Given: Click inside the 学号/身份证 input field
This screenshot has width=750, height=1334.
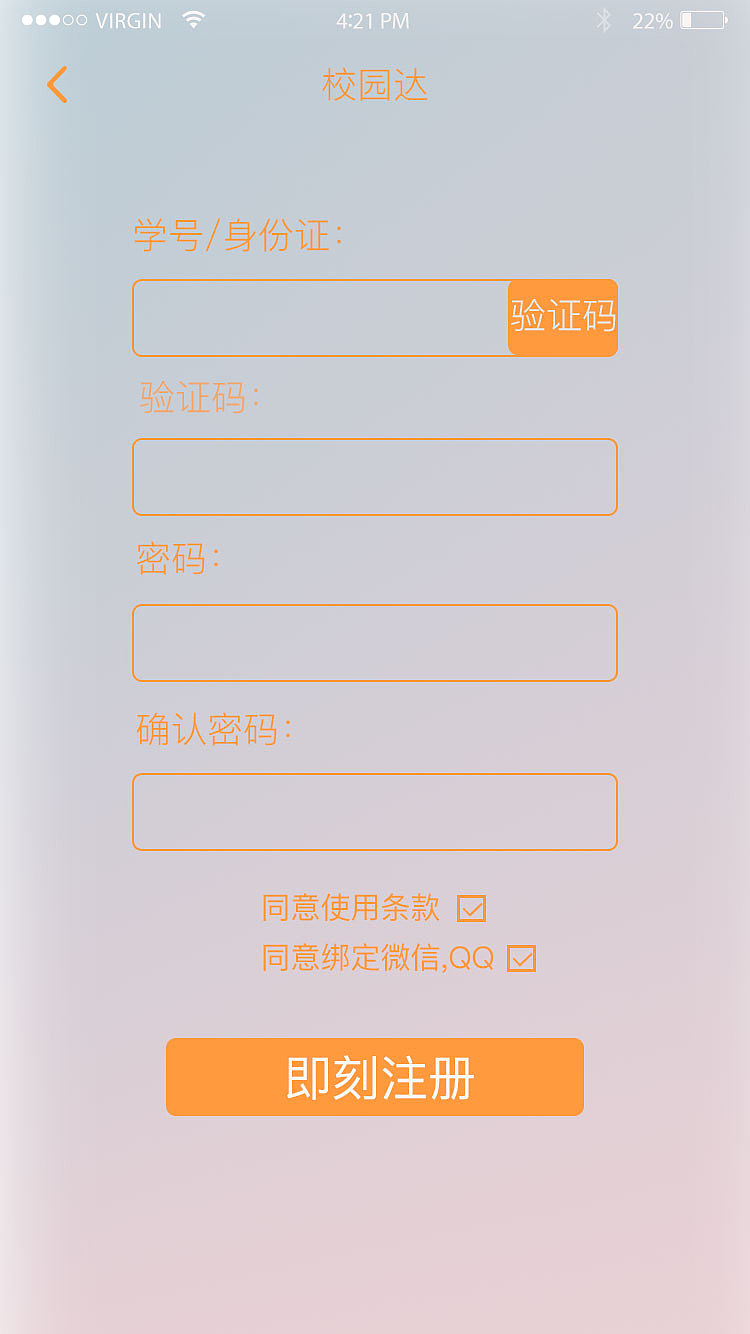Looking at the screenshot, I should [320, 318].
